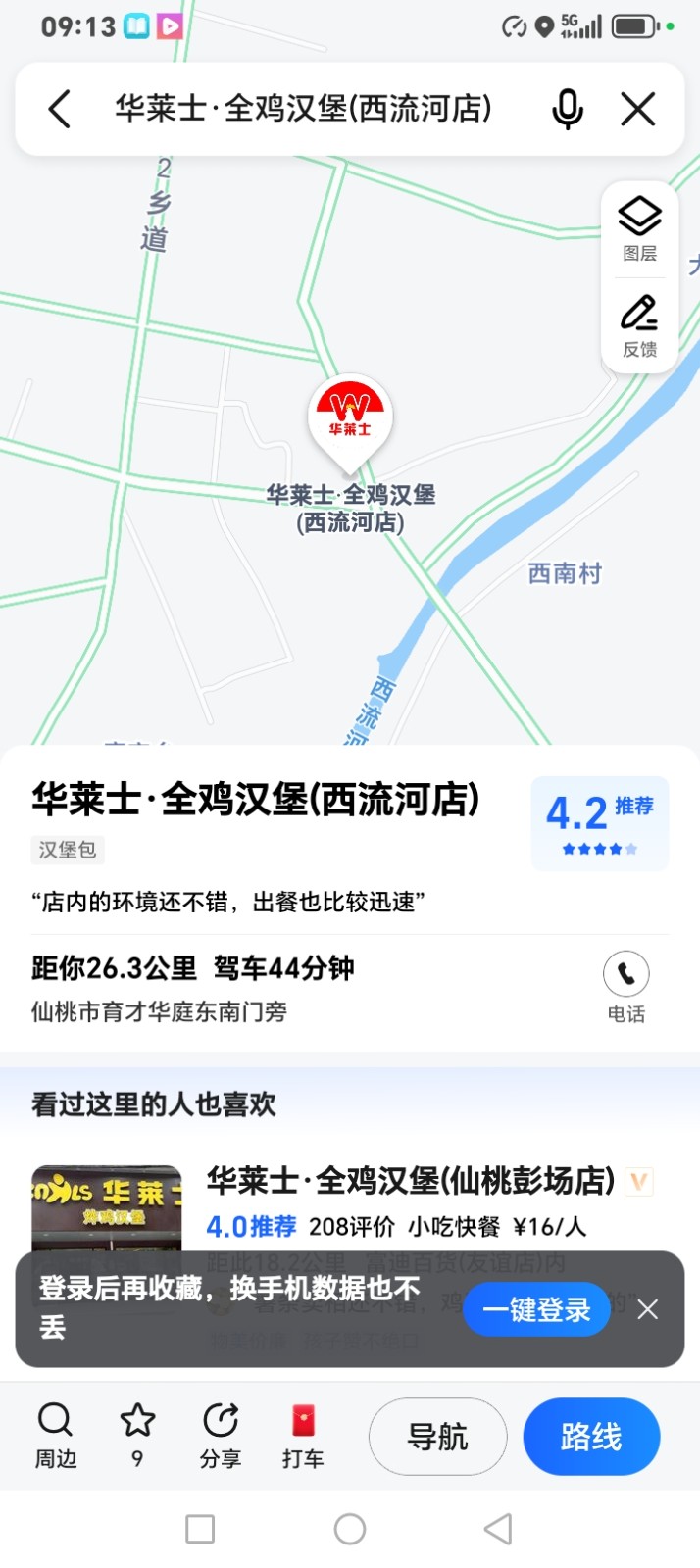
Task: Tap 一键登录 to log in
Action: point(536,1309)
